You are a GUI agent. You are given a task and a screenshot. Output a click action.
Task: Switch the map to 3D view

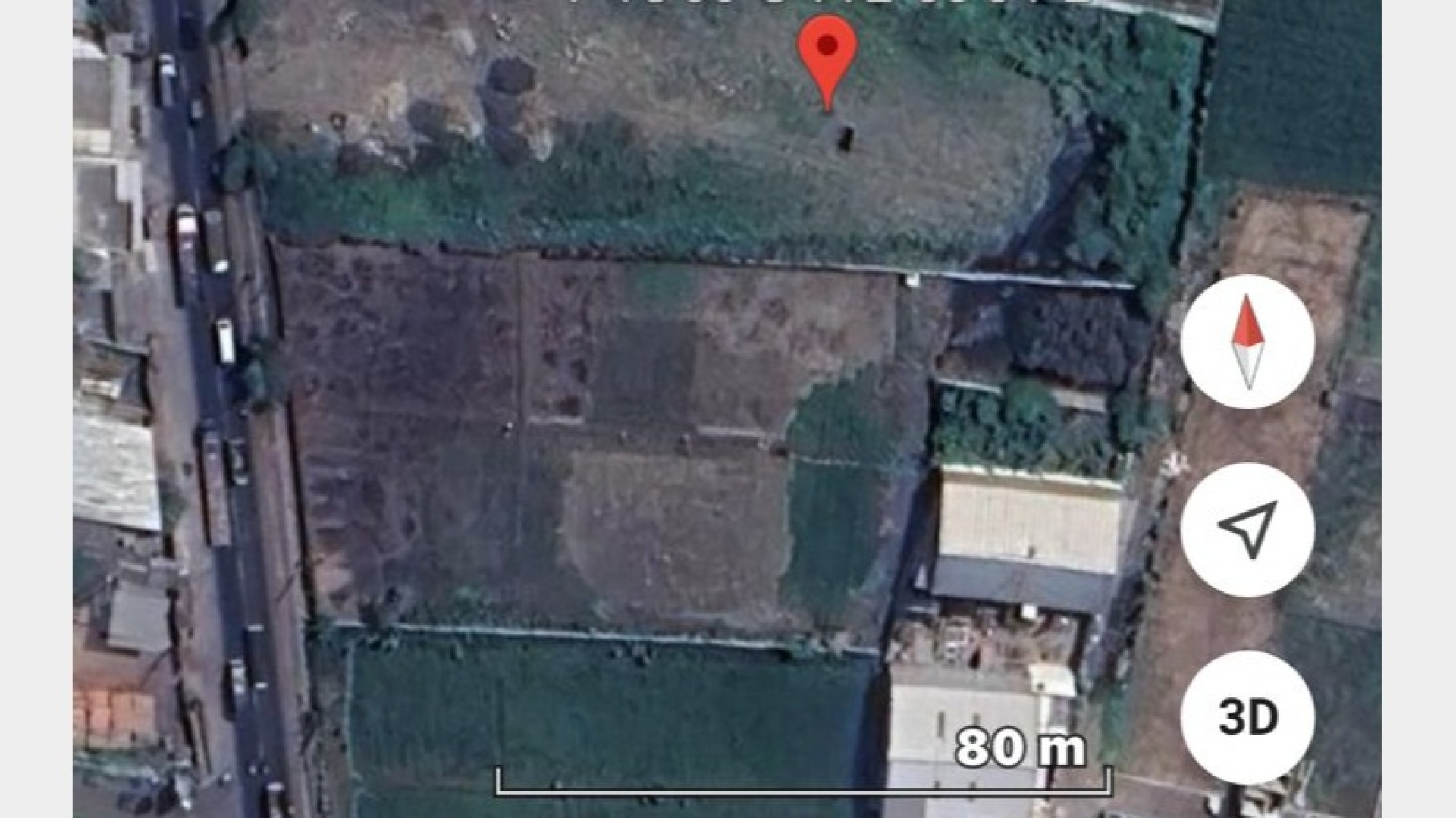pos(1247,716)
